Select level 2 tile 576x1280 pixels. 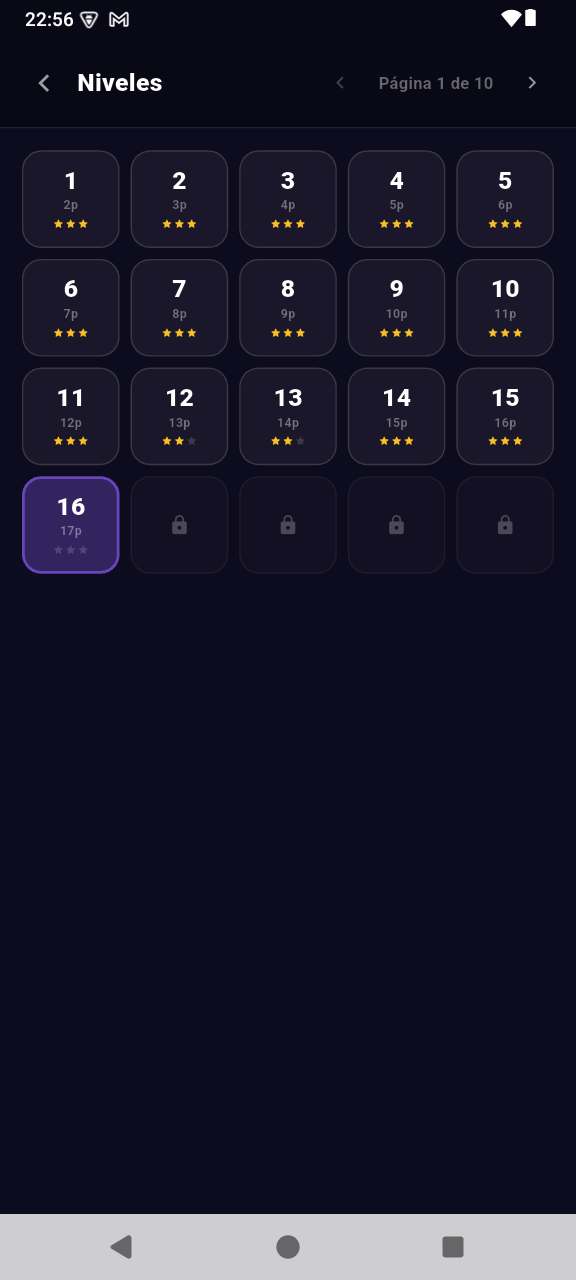179,199
